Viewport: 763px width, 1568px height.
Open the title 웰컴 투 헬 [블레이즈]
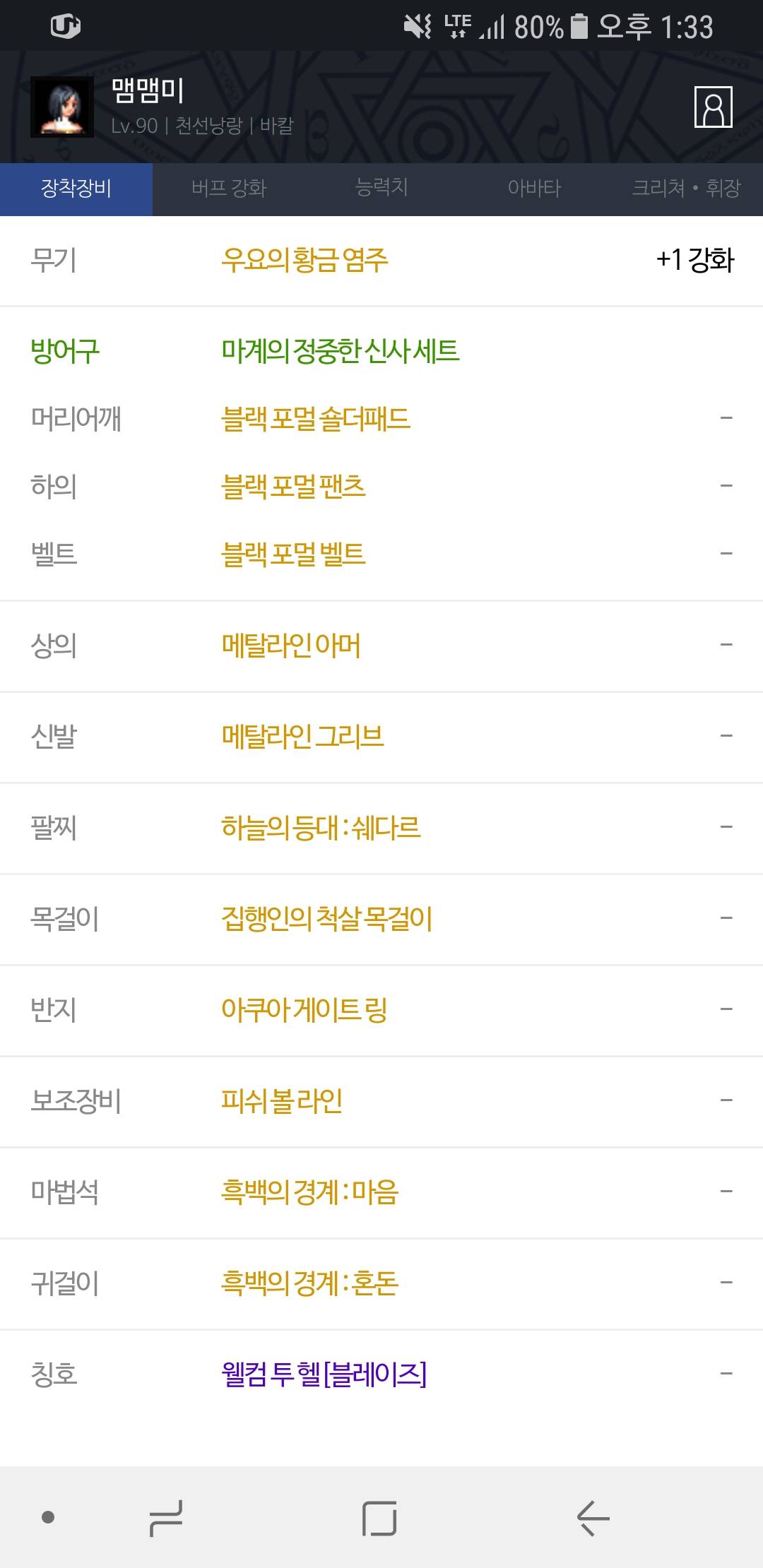pyautogui.click(x=381, y=1374)
